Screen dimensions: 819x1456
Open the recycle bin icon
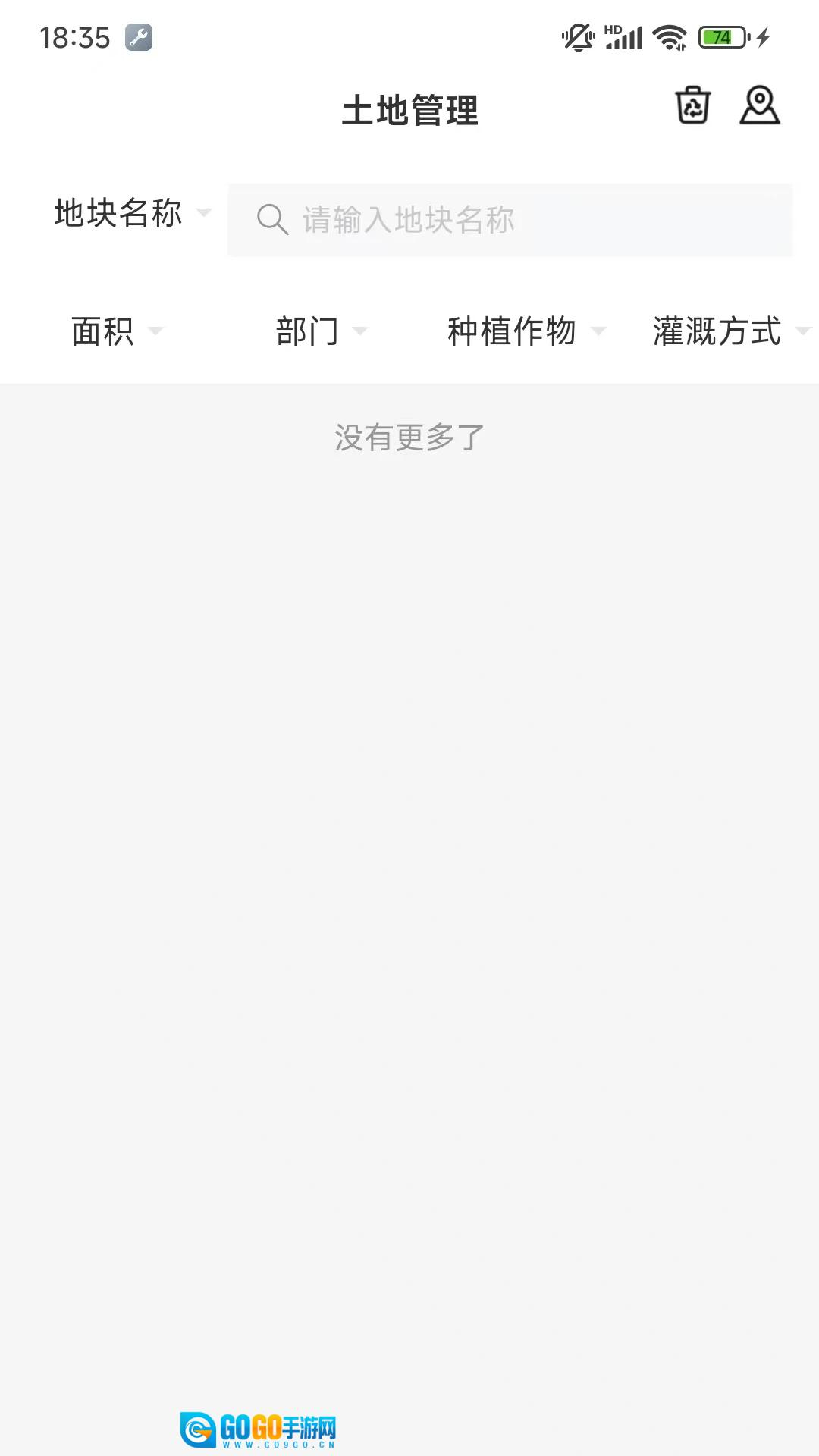click(692, 105)
